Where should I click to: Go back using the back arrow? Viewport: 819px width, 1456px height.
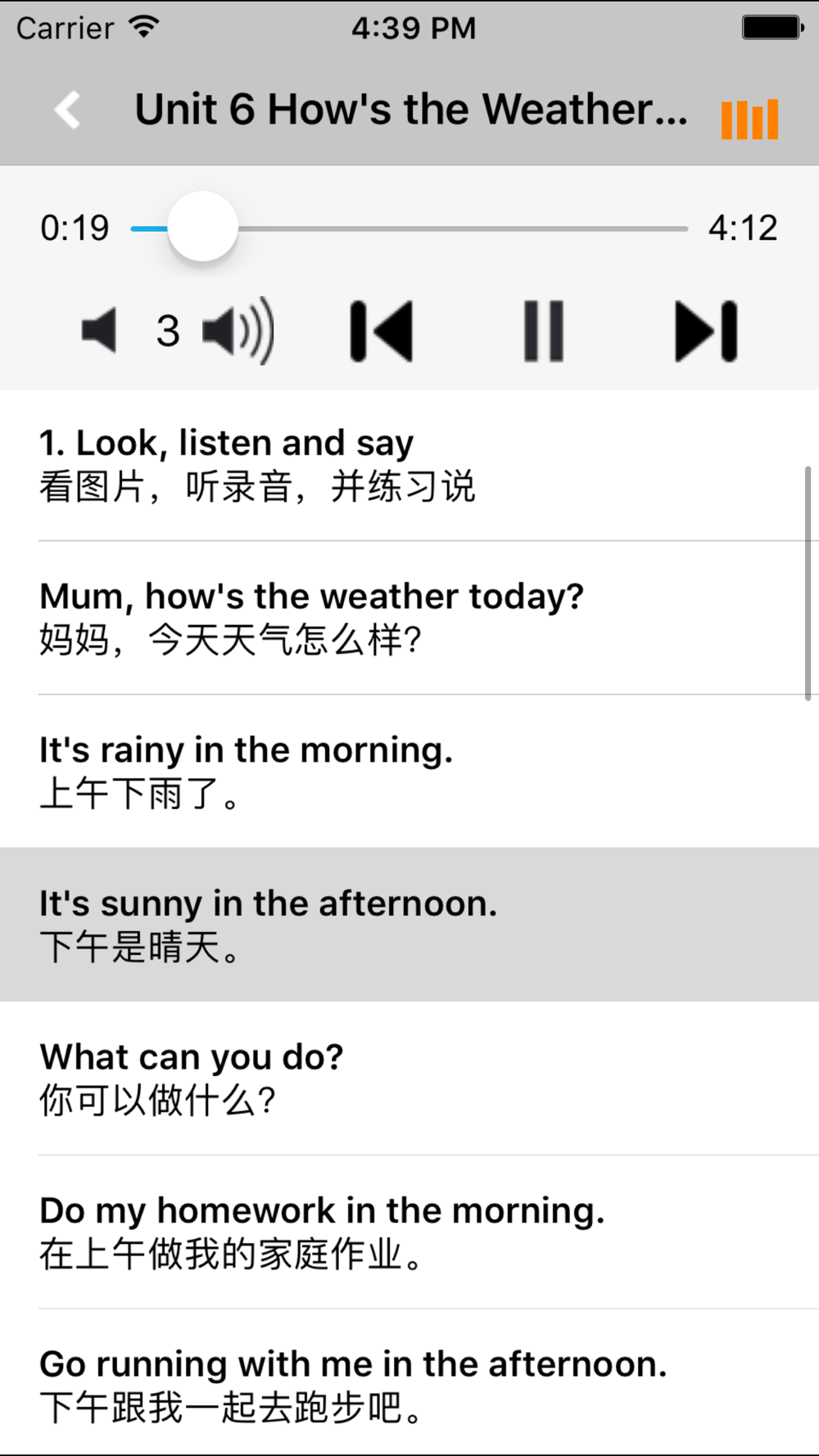[67, 110]
